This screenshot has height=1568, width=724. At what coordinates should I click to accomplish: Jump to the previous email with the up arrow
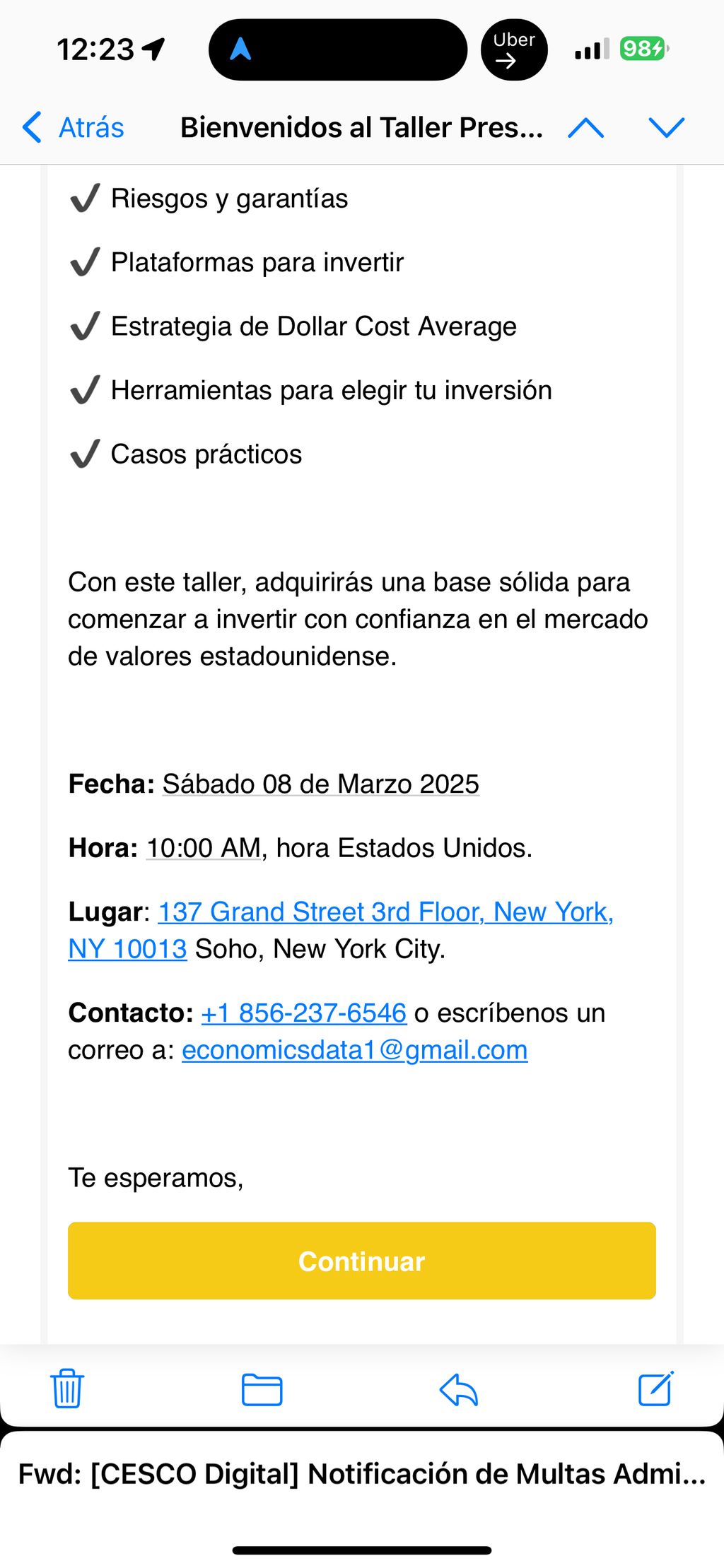click(585, 128)
